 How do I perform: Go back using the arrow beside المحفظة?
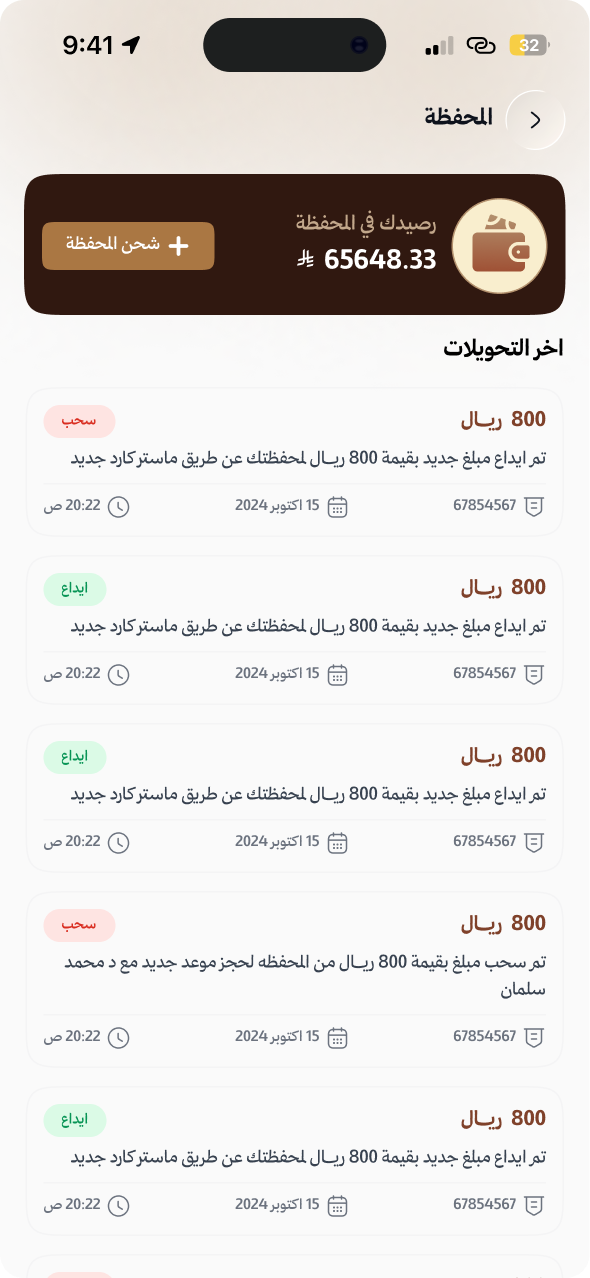click(536, 120)
